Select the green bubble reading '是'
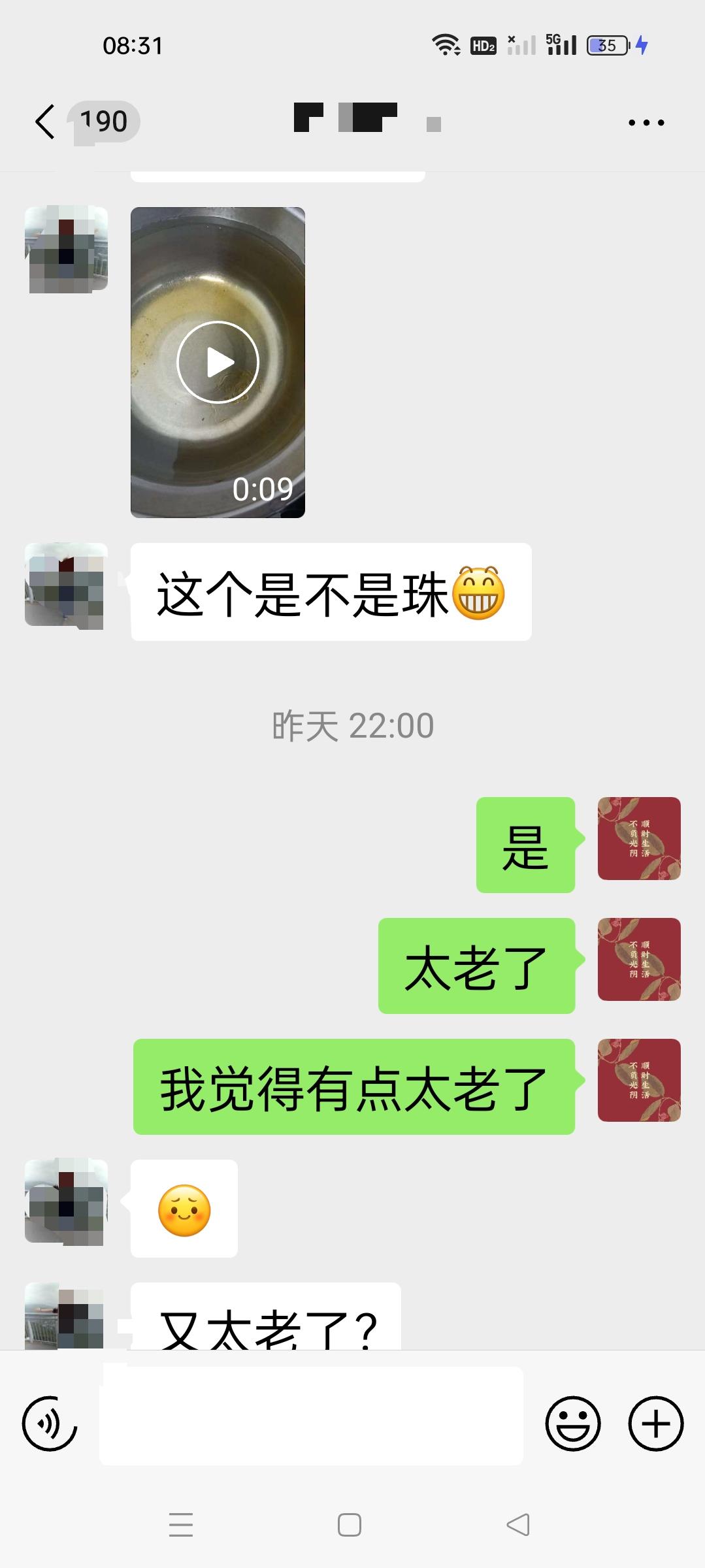The image size is (705, 1568). point(526,841)
